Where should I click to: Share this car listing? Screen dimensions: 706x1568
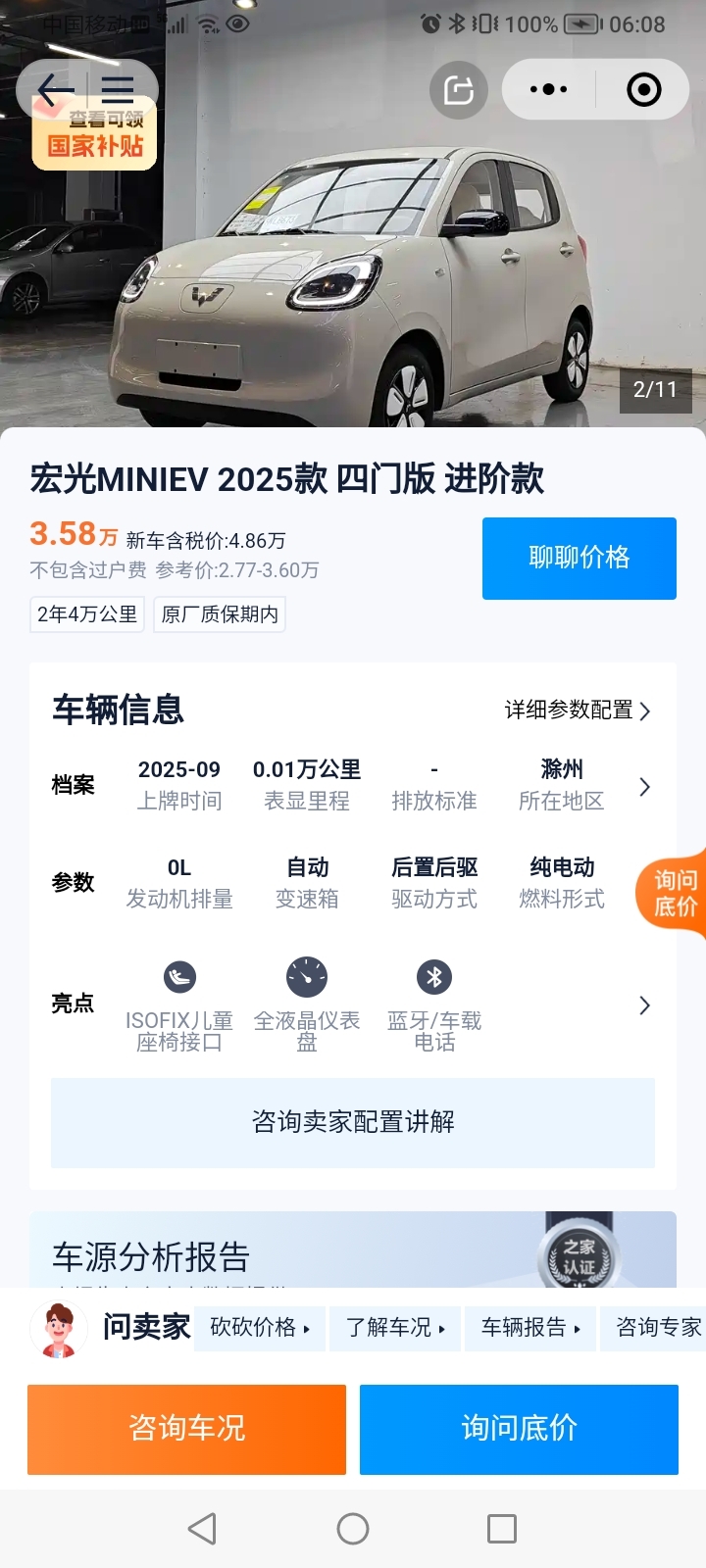(x=458, y=90)
